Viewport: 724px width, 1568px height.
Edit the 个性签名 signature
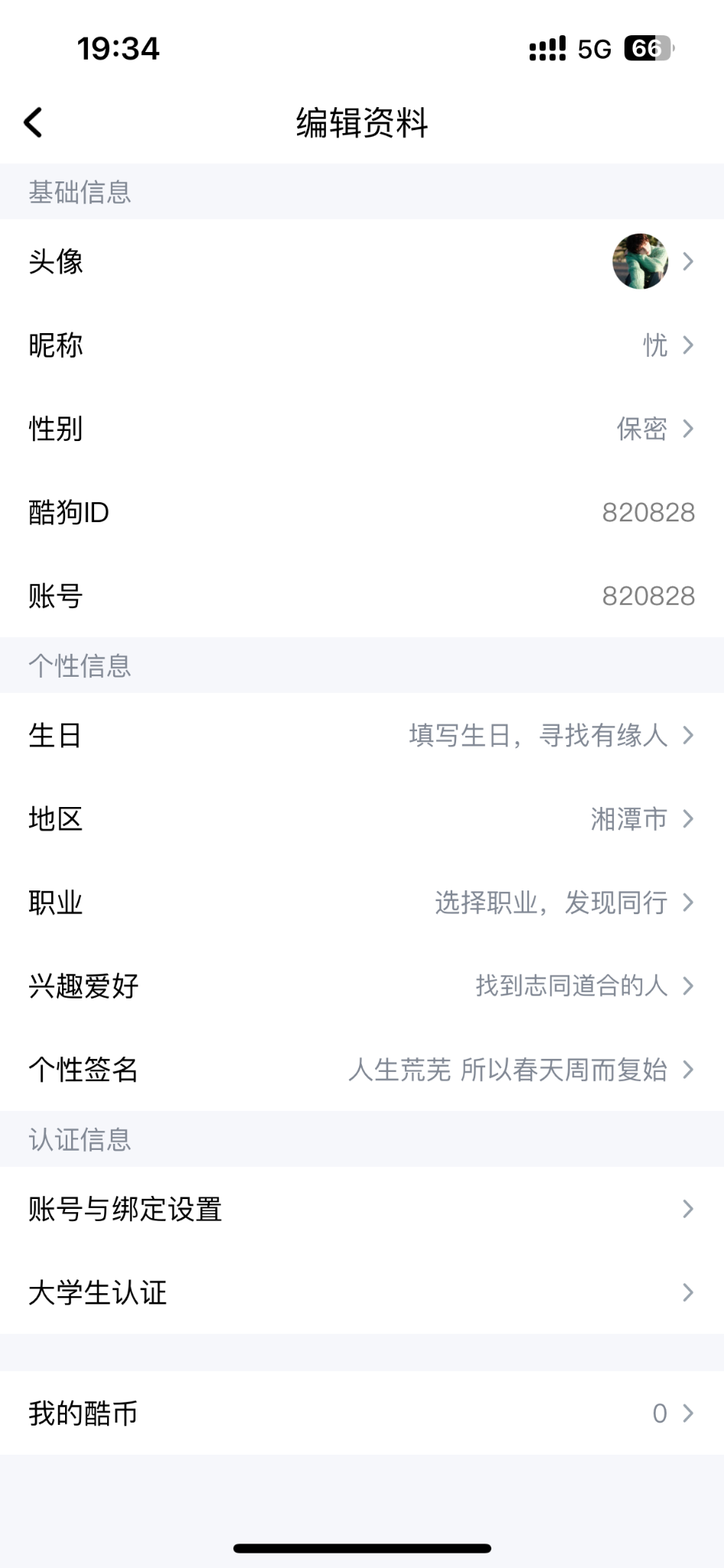[361, 1070]
